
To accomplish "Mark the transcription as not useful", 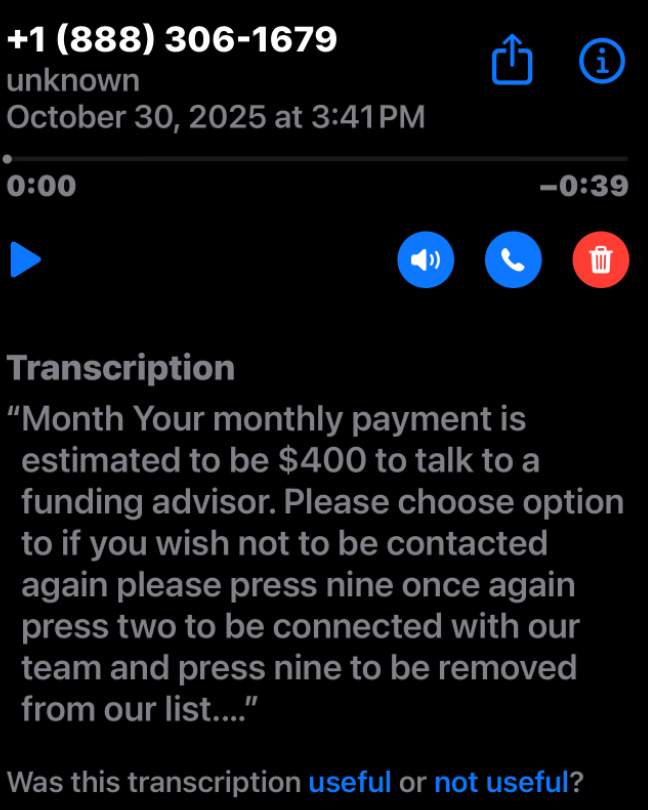I will (501, 781).
